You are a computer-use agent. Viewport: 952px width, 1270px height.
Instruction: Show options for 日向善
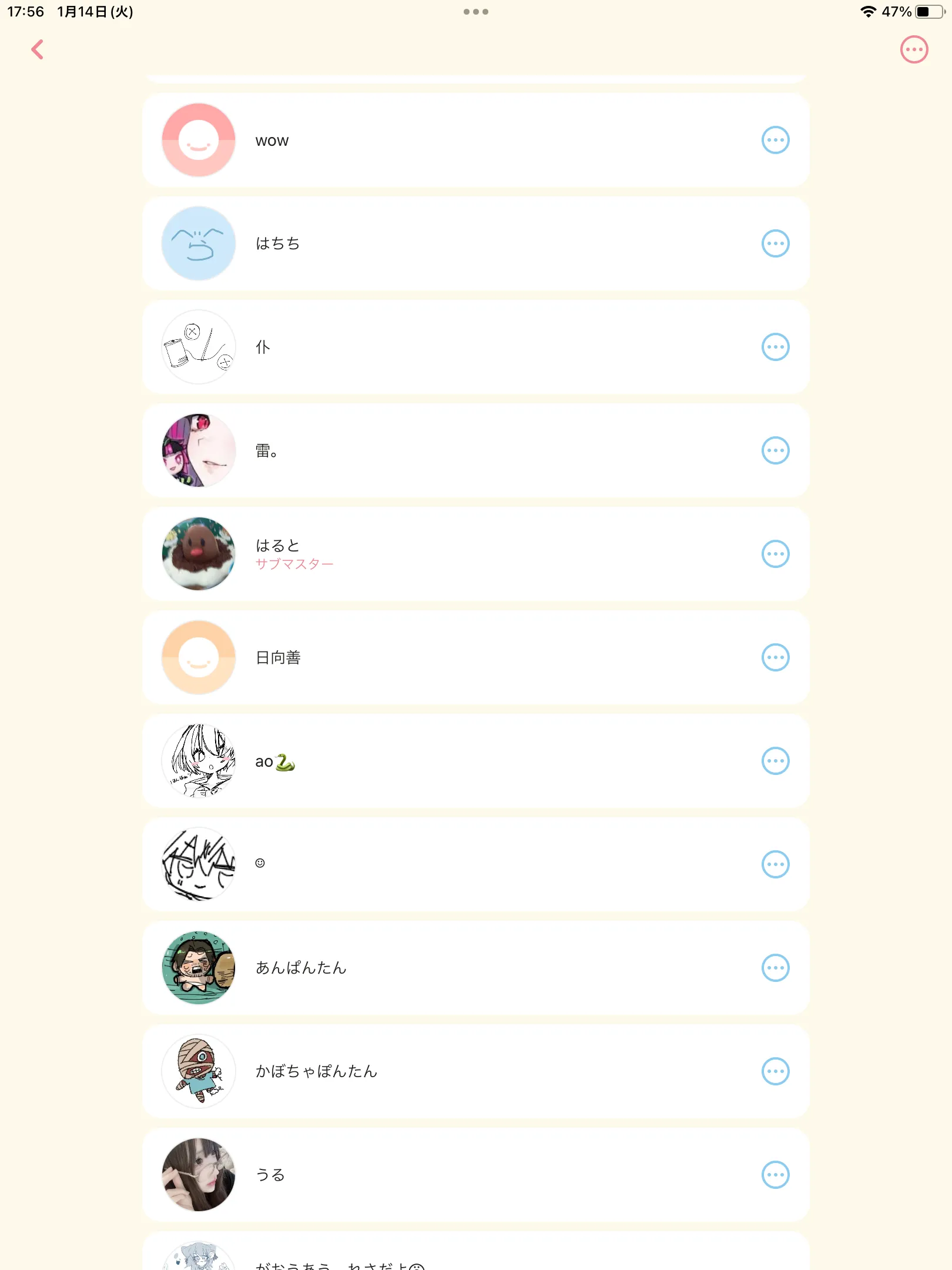click(775, 657)
